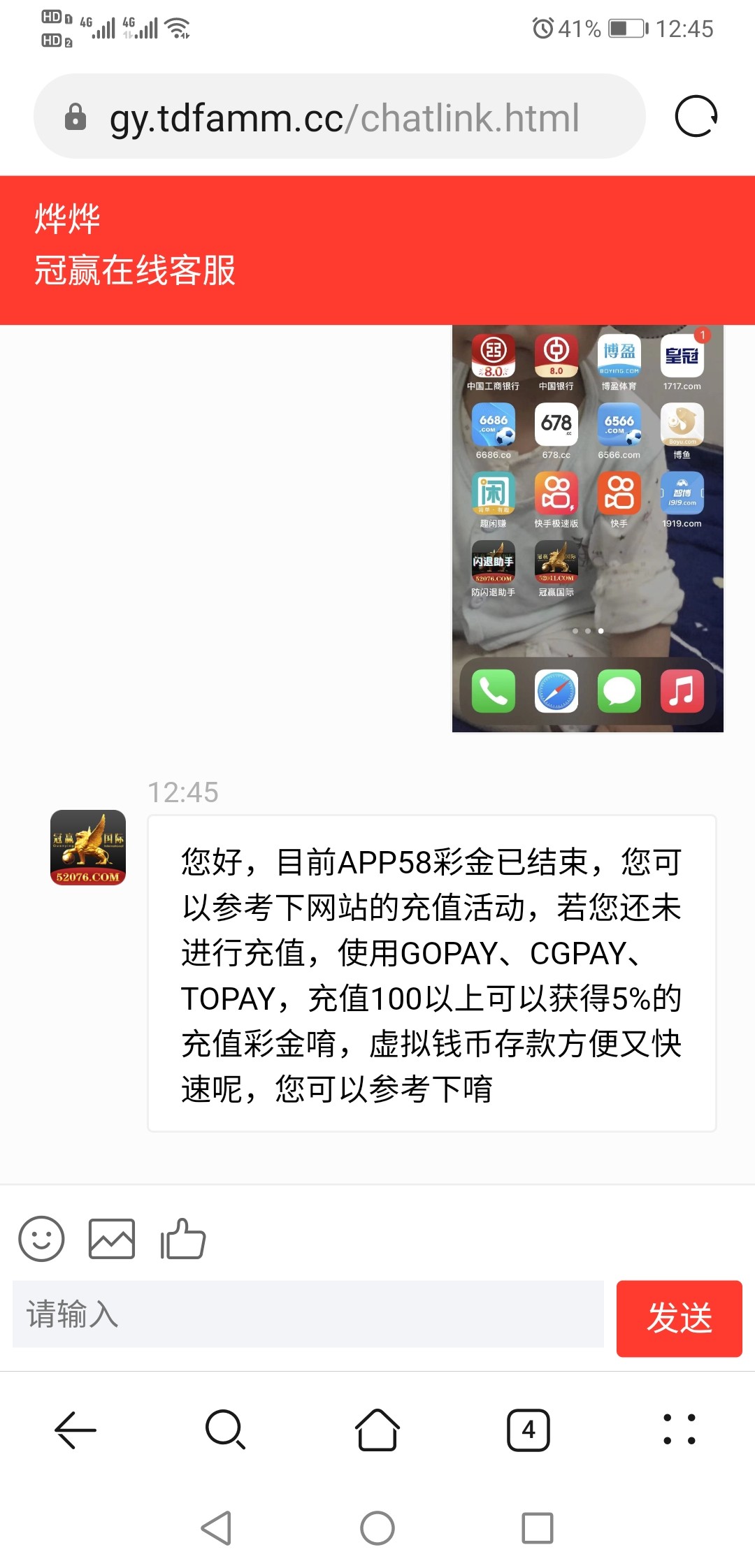
Task: Focus the 请输入 message field
Action: pos(308,1314)
